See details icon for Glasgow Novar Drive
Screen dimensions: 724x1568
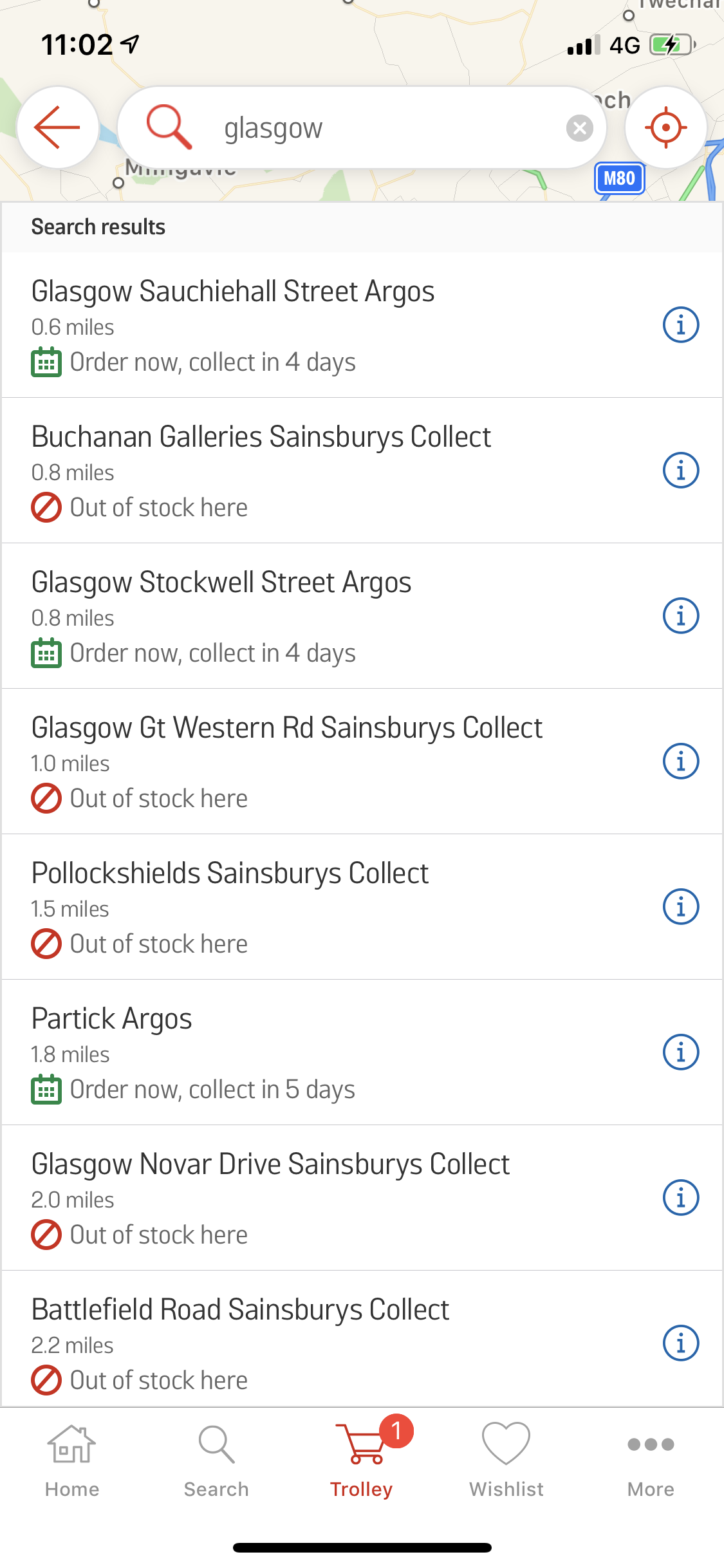click(x=680, y=1198)
